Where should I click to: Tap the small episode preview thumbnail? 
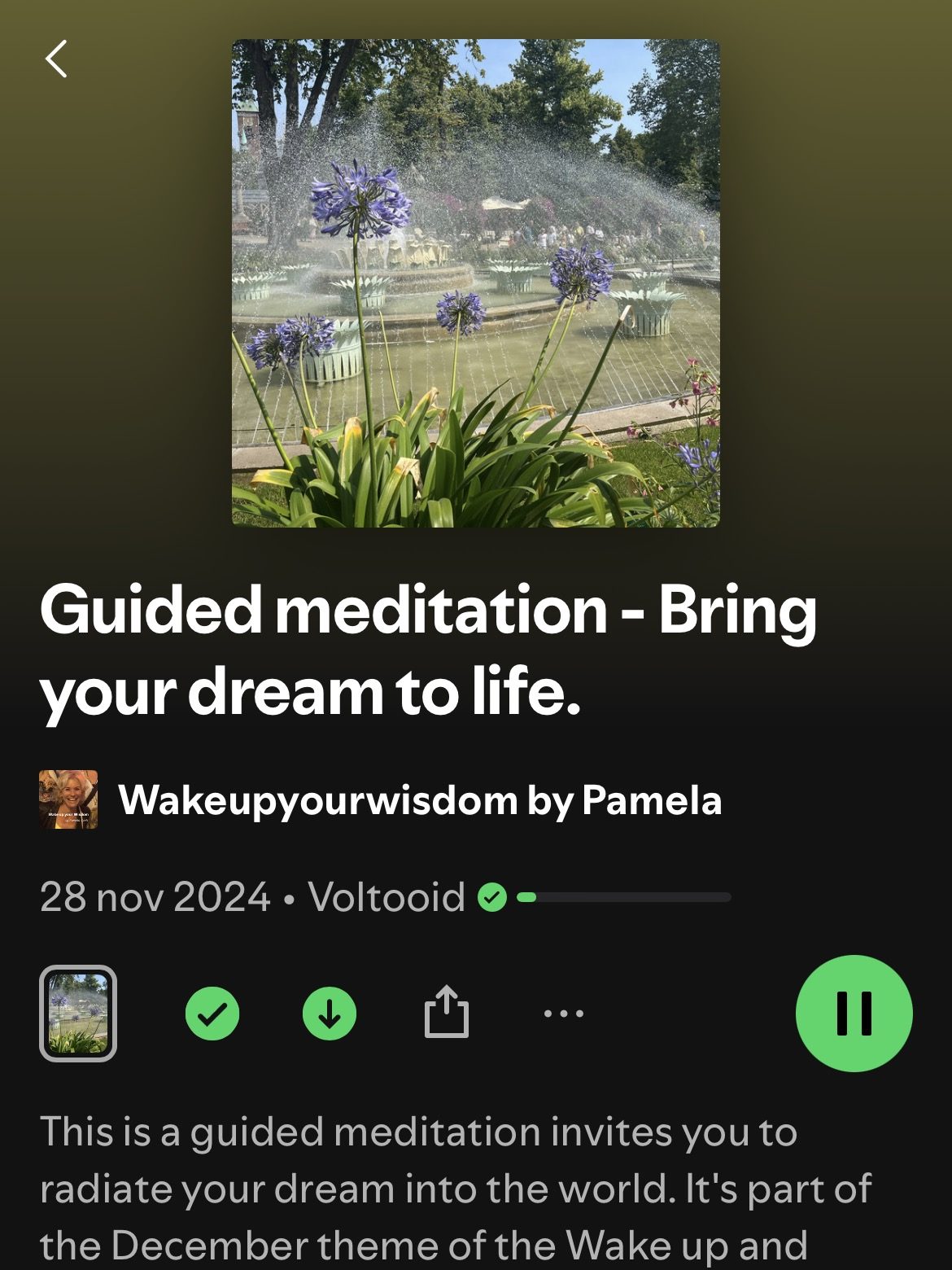78,1014
